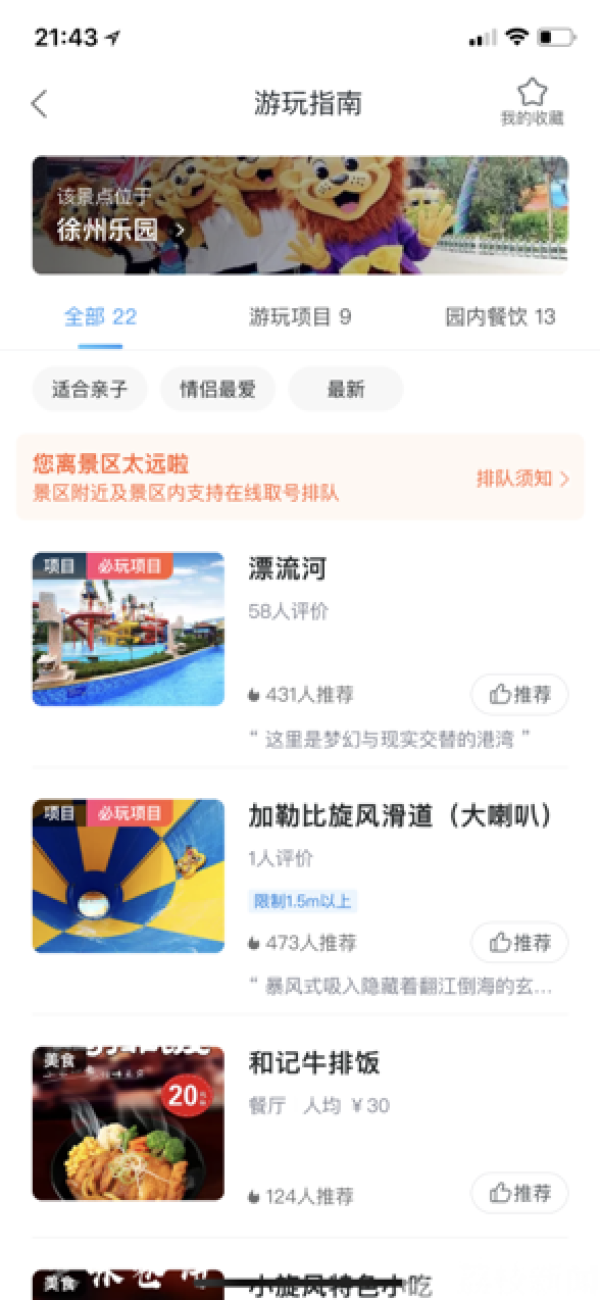The image size is (600, 1300).
Task: Filter by 适合亲子 chip
Action: pos(90,390)
